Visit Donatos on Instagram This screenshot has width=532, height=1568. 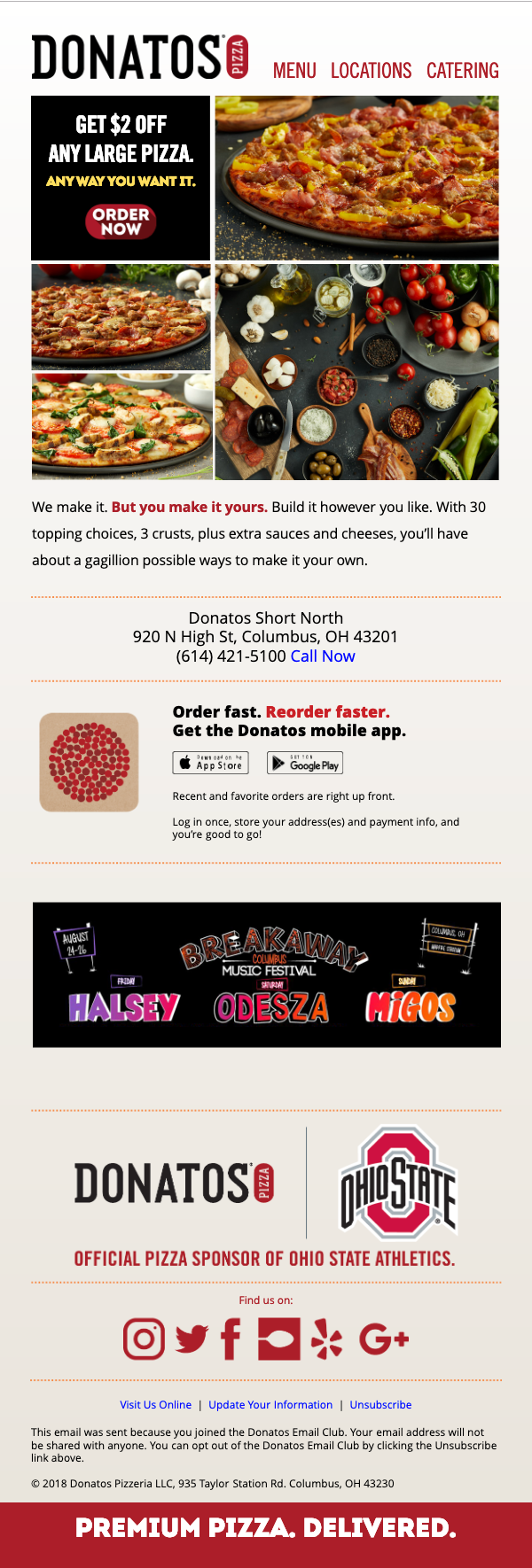pos(144,1339)
